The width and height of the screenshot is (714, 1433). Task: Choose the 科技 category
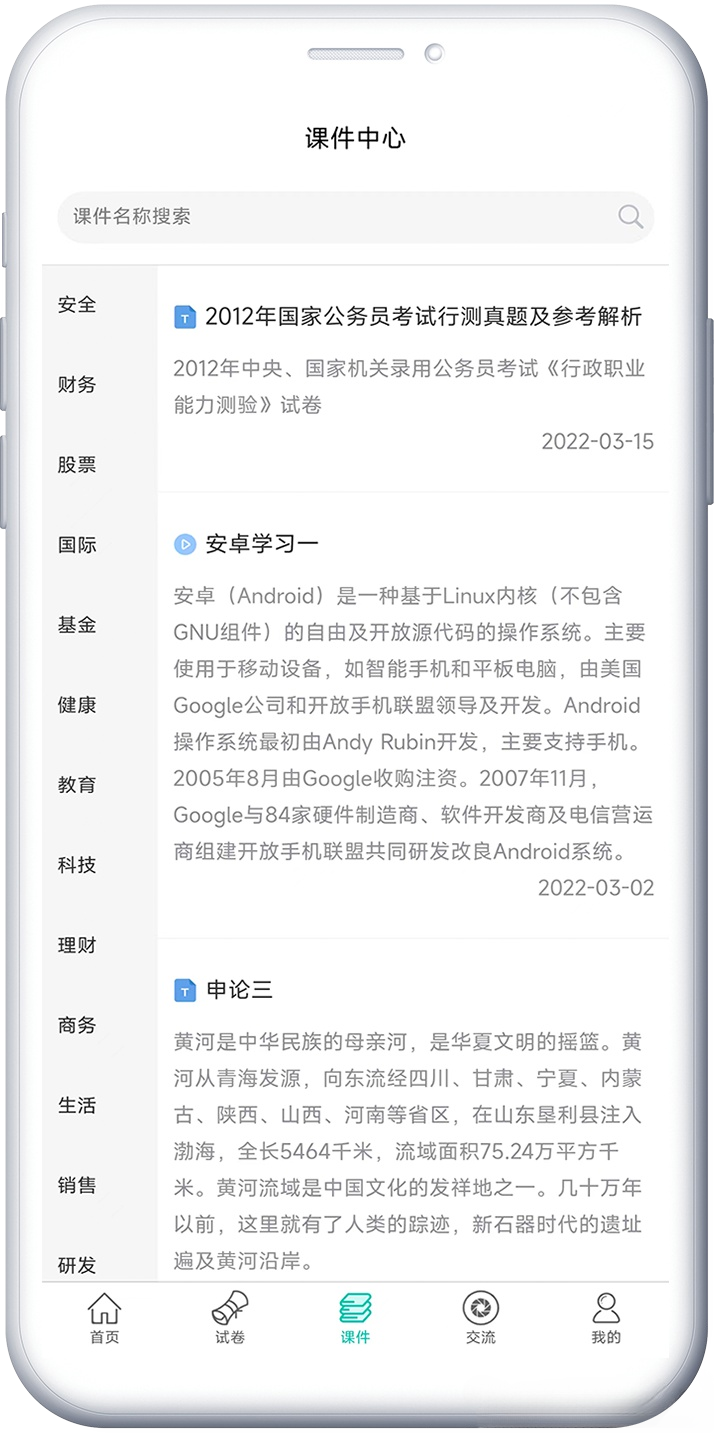77,864
